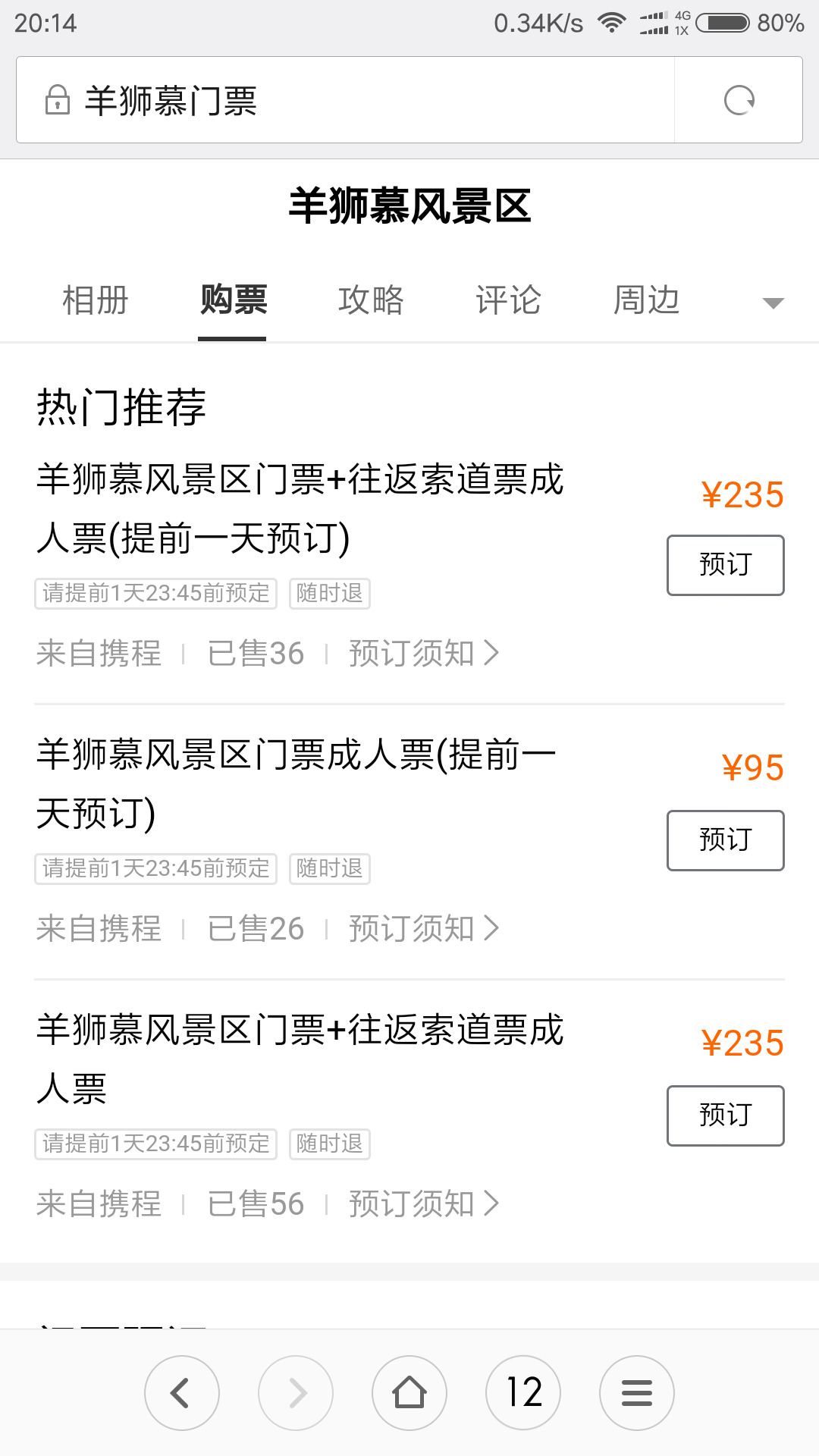This screenshot has width=819, height=1456.
Task: Book the 已售56 cable car combo ticket
Action: tap(726, 1116)
